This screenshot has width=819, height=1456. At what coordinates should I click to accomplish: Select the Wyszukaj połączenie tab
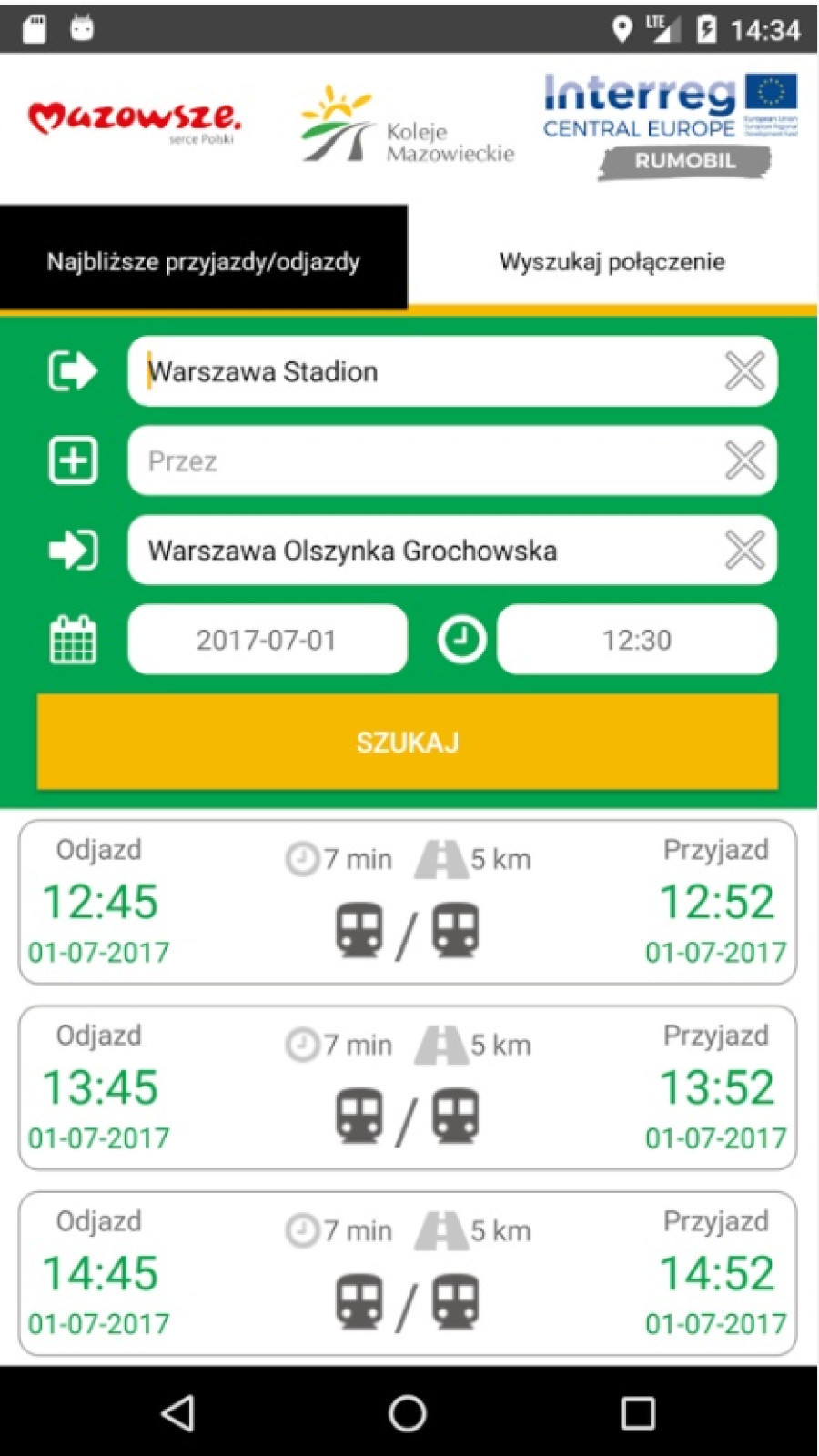[x=612, y=262]
